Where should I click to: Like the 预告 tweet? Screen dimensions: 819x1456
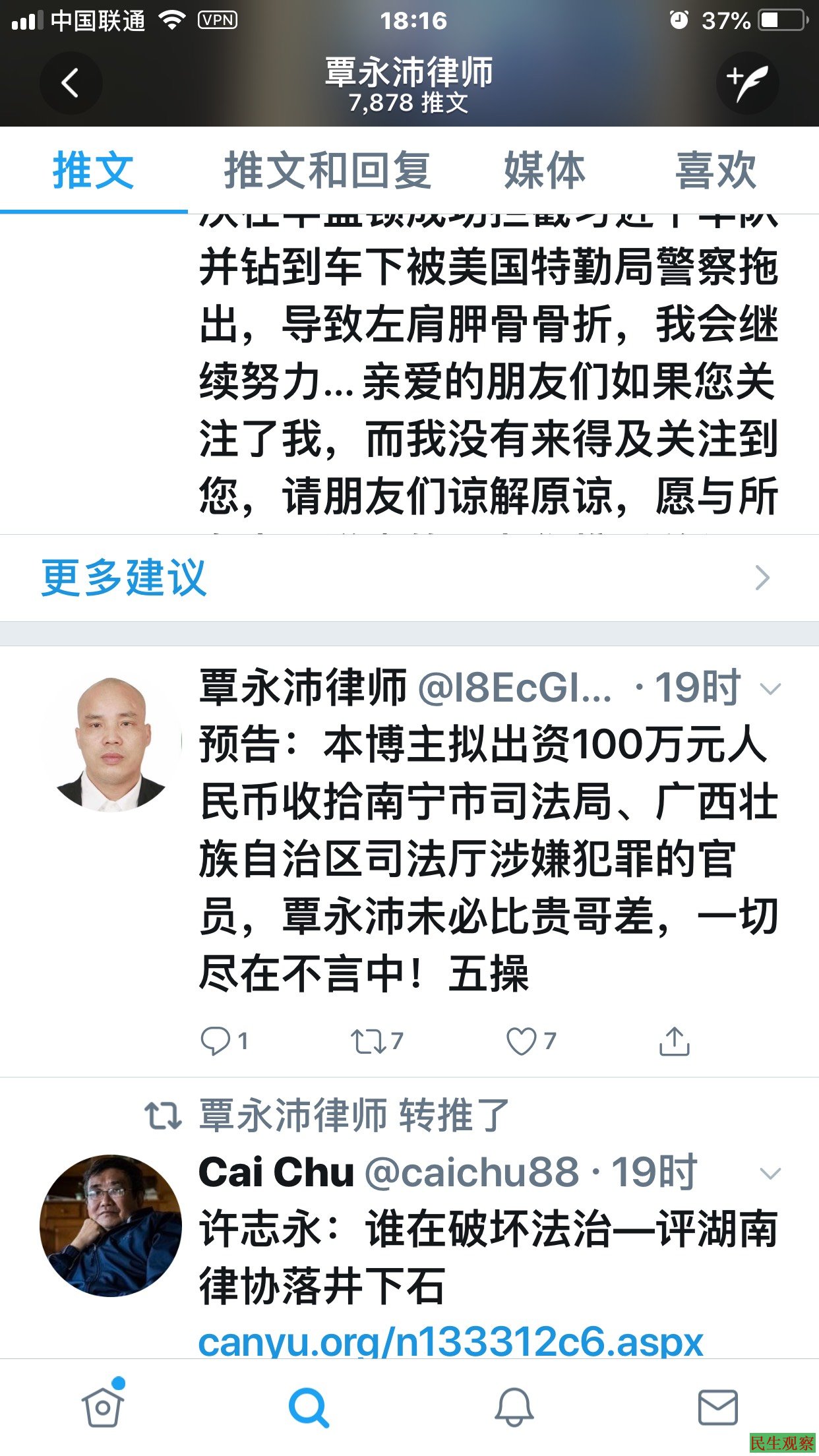(521, 1041)
